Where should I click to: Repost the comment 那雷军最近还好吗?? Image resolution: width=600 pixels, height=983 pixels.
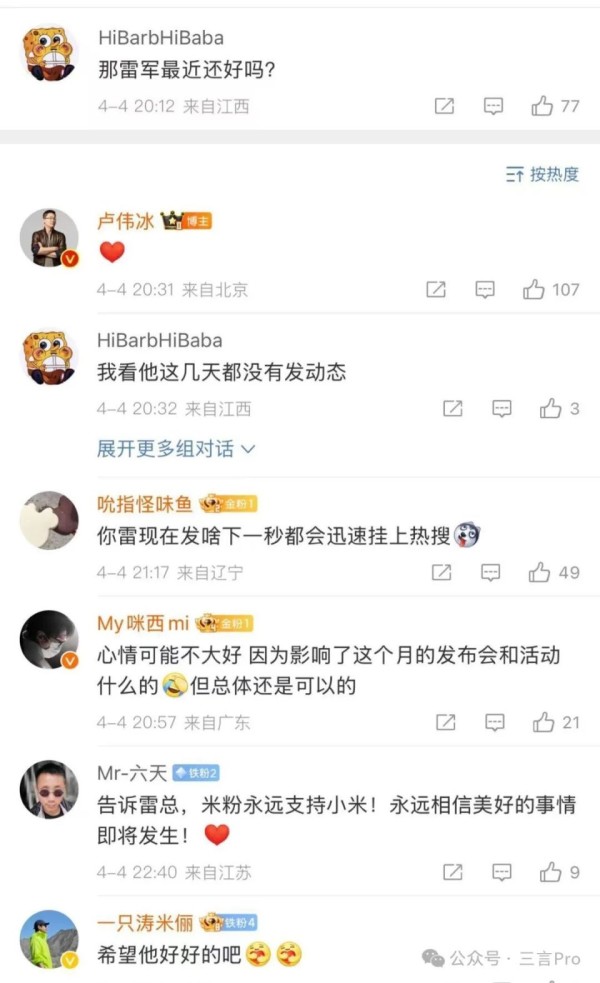tap(444, 106)
